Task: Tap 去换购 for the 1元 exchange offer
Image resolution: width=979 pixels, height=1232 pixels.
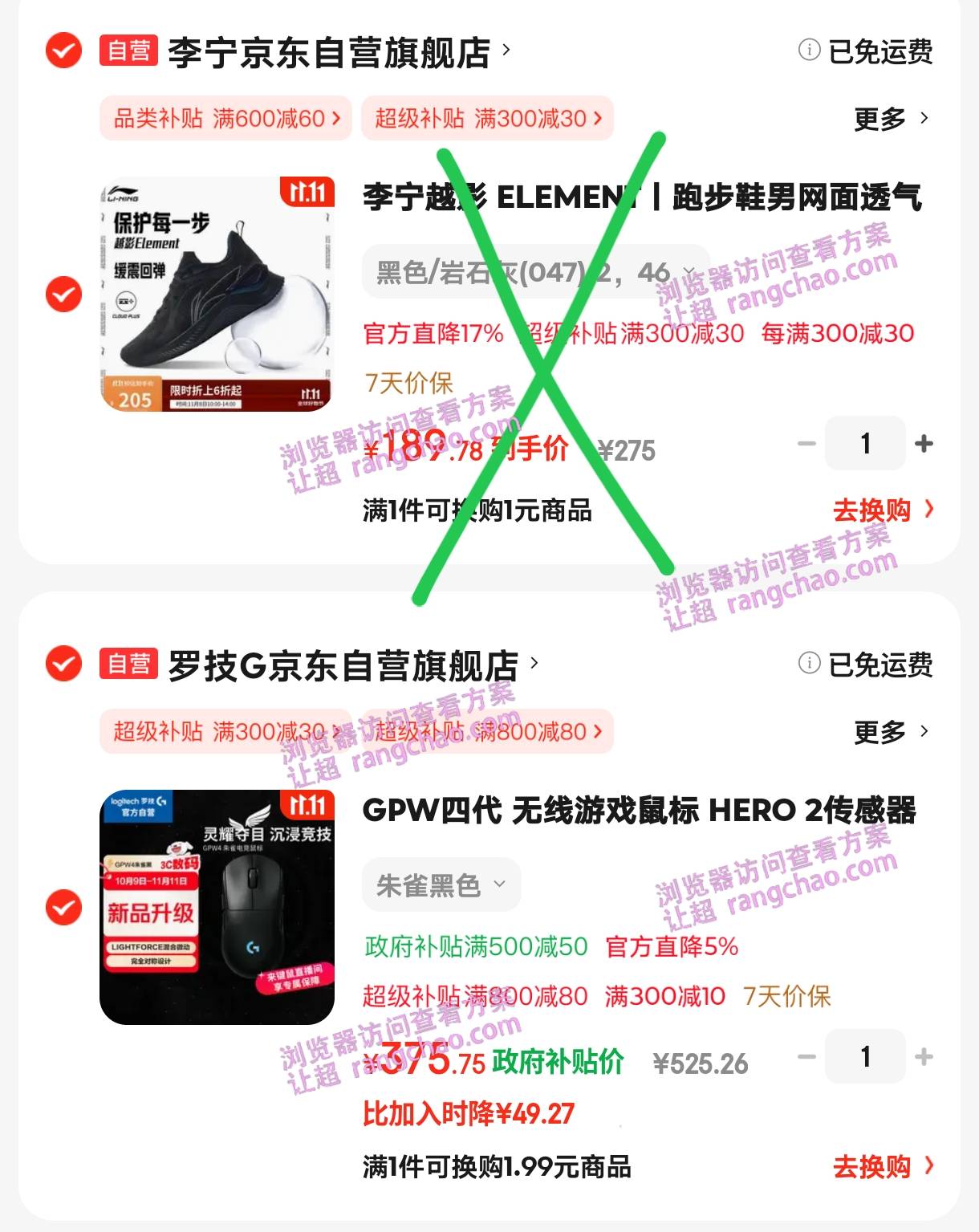Action: (882, 510)
